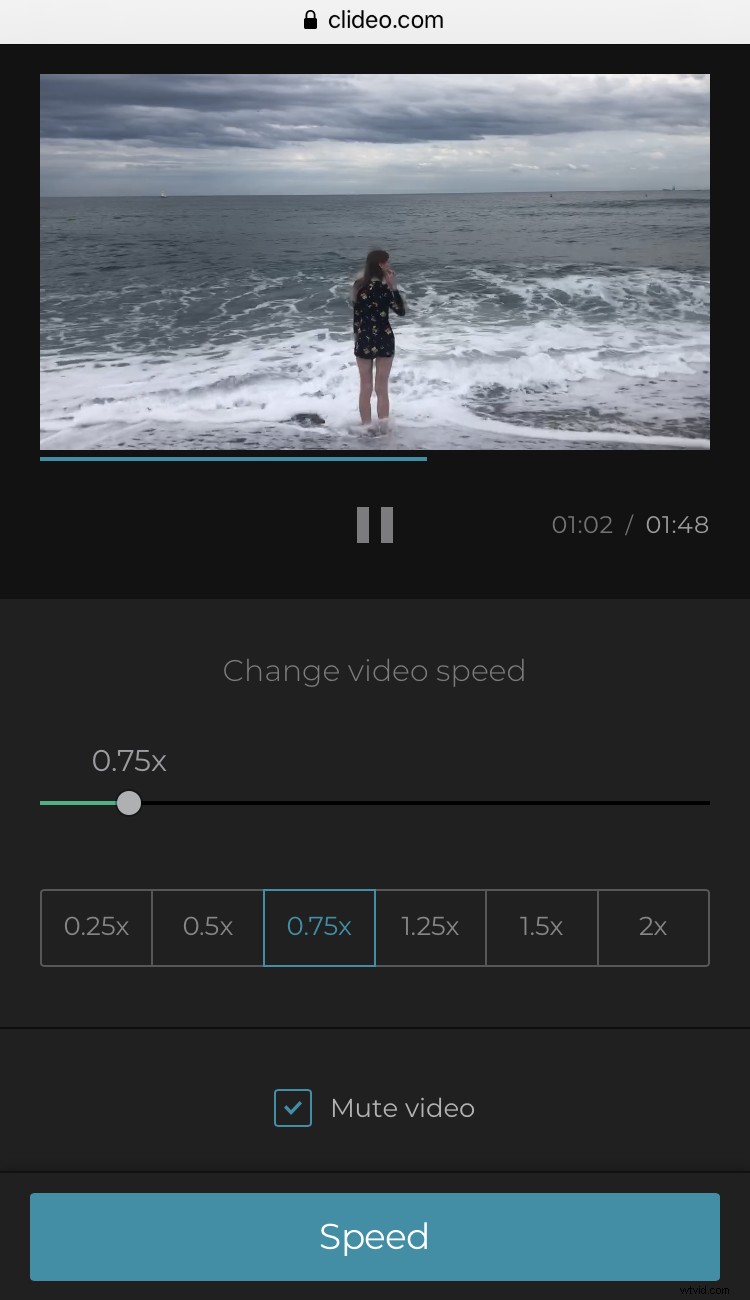Click the Change video speed heading
Viewport: 750px width, 1300px height.
[x=374, y=671]
